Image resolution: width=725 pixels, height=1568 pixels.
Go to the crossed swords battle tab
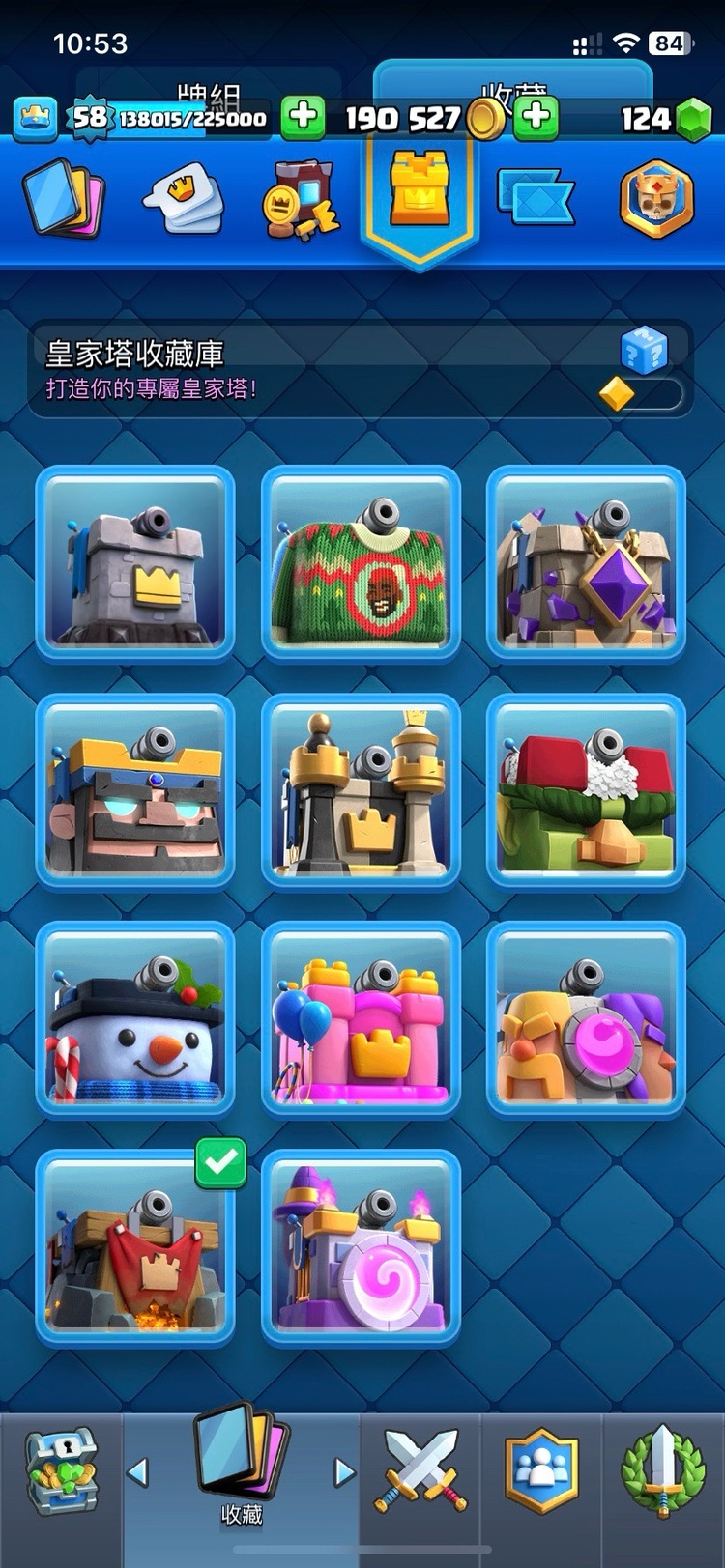coord(420,1471)
